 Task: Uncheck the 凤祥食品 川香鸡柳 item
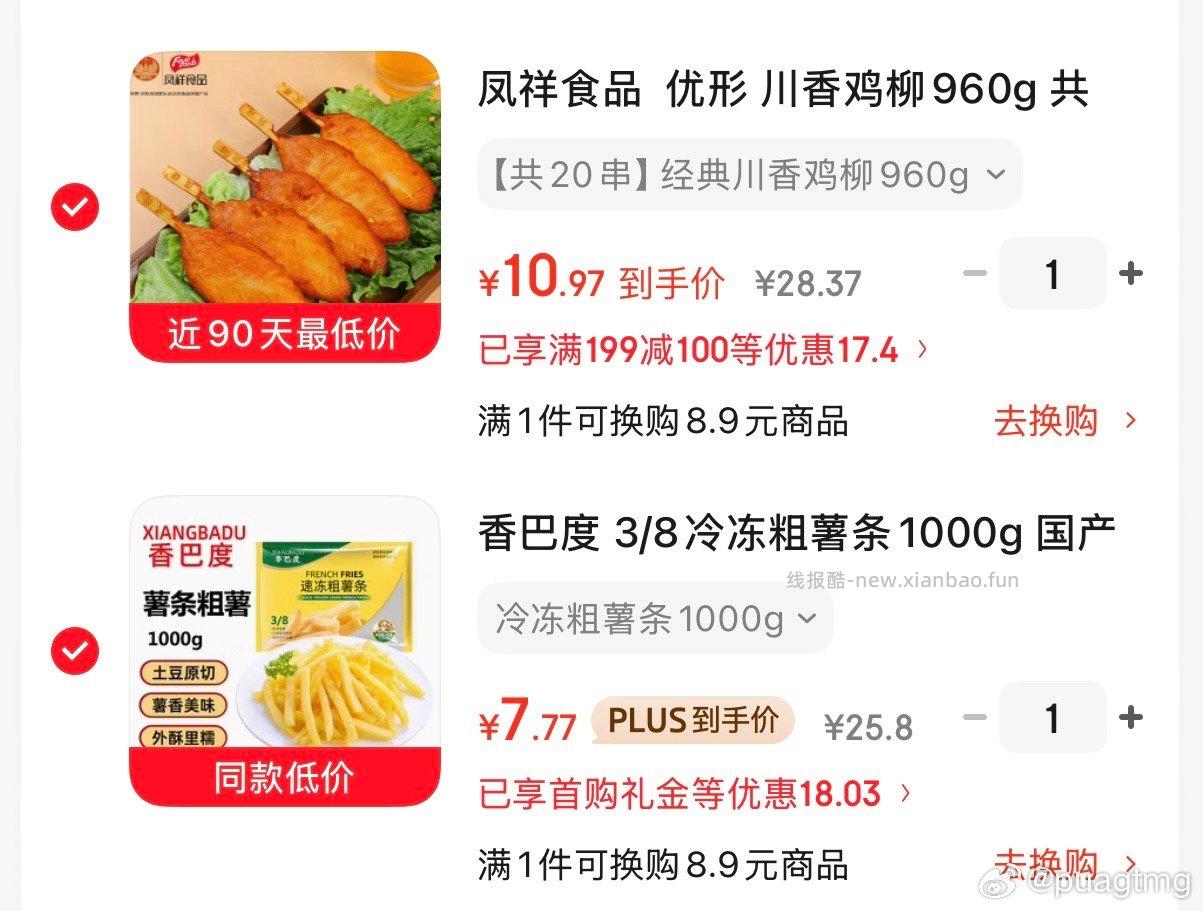coord(75,207)
